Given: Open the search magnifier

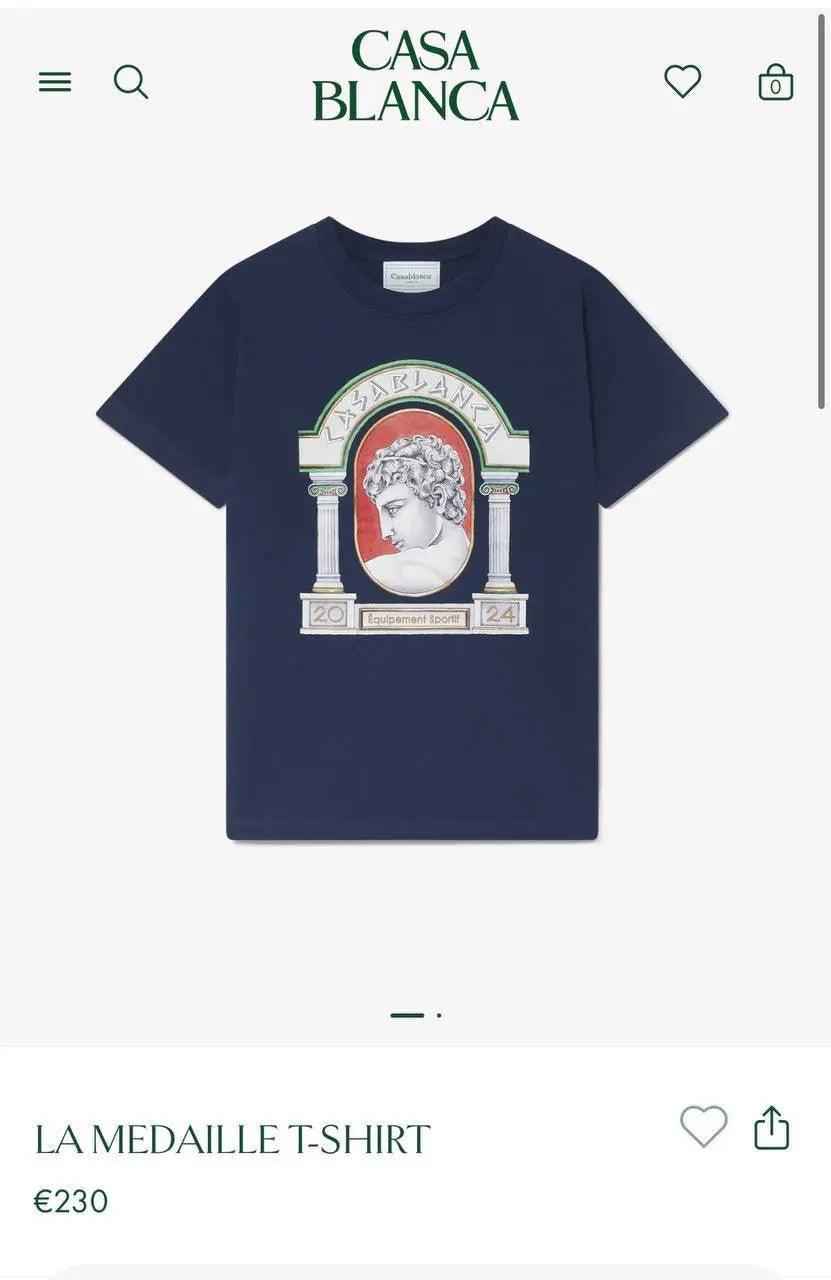Looking at the screenshot, I should tap(131, 82).
